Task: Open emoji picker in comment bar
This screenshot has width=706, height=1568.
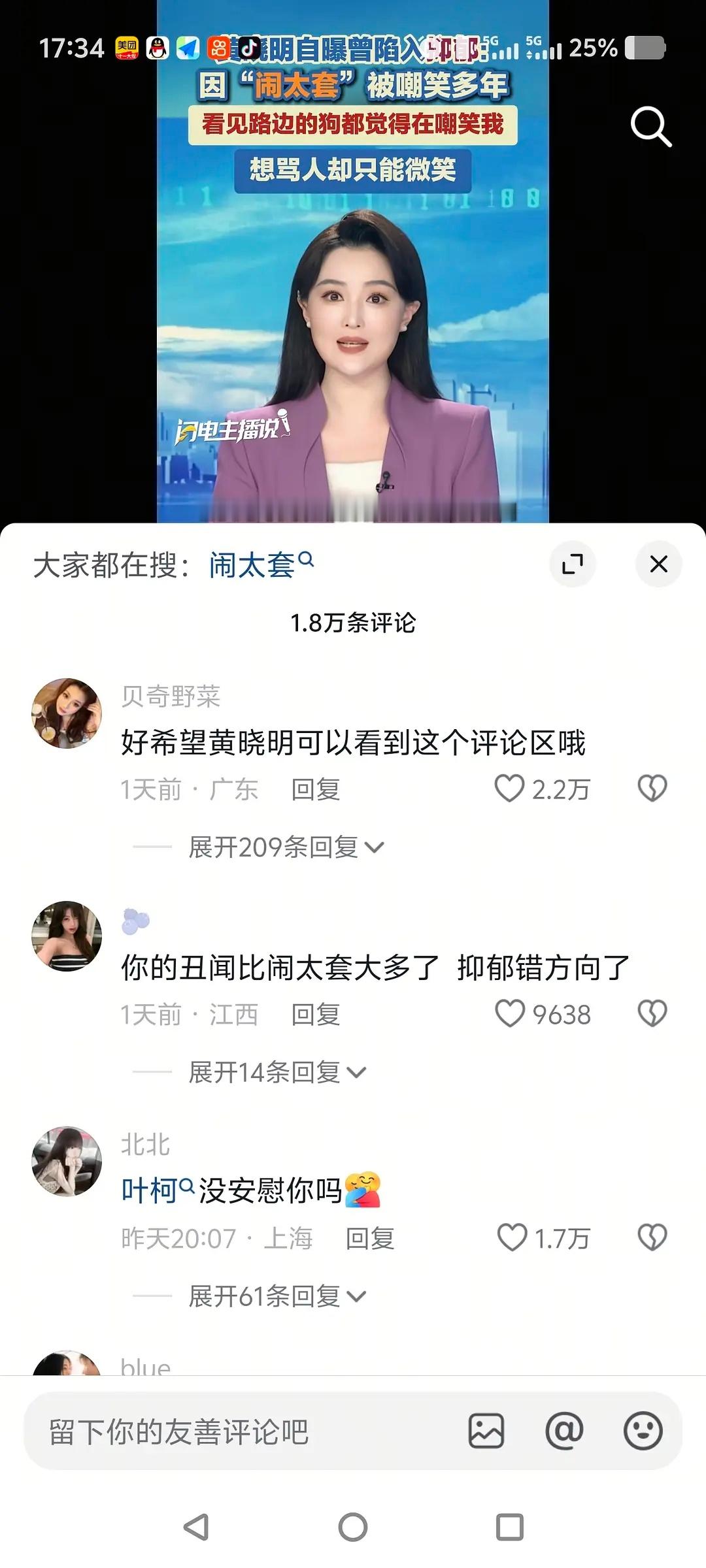Action: click(643, 1431)
